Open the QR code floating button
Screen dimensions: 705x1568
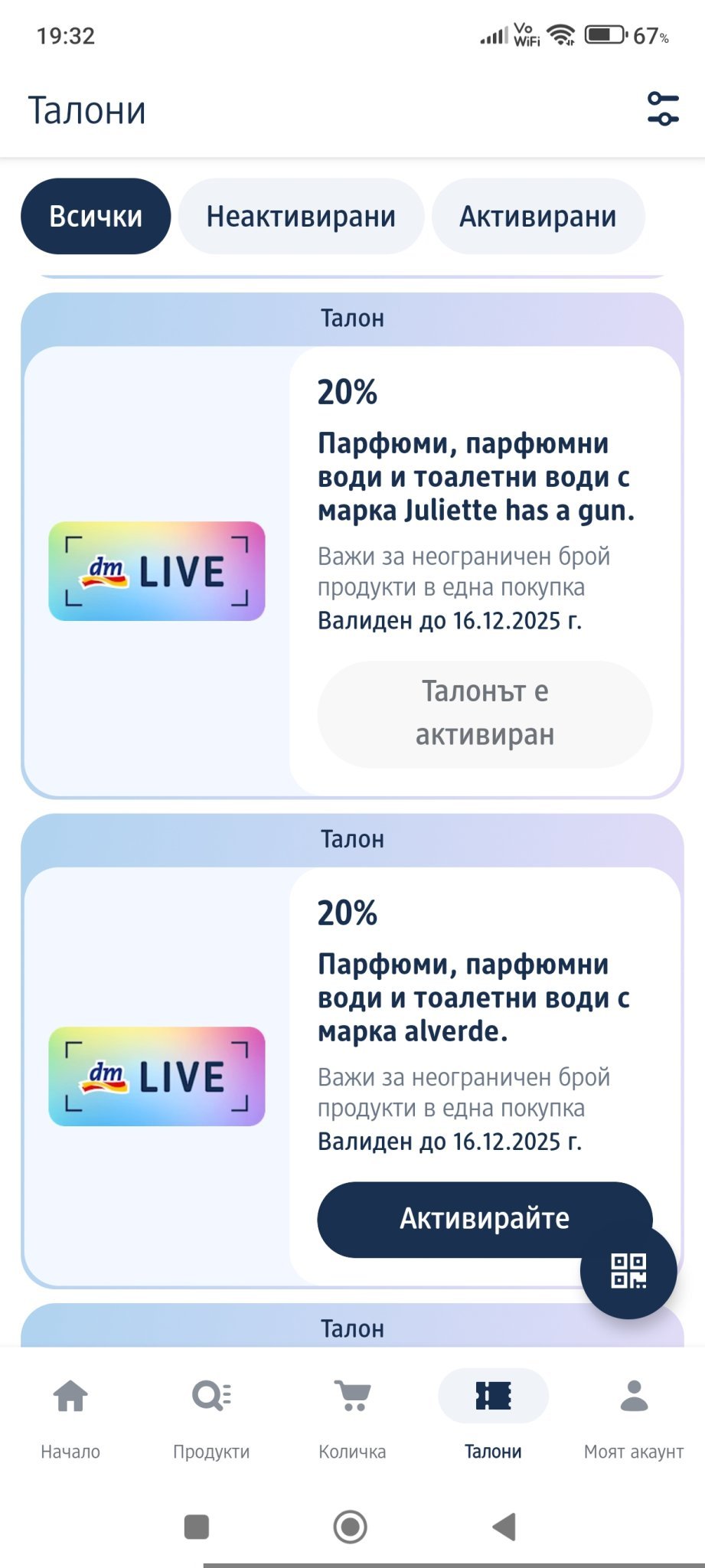tap(628, 1270)
